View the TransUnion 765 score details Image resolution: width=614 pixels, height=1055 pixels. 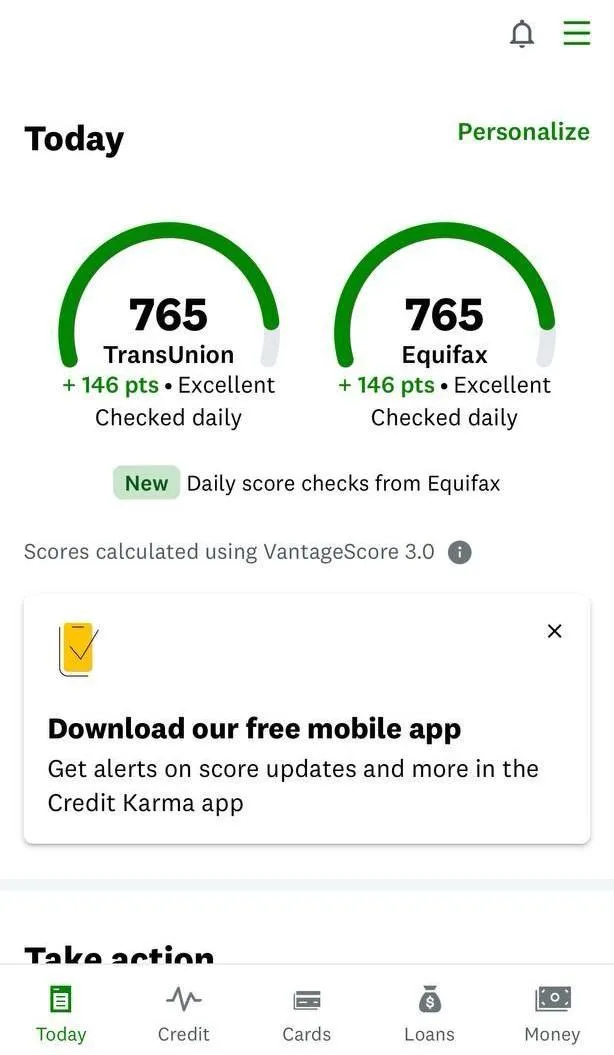[169, 326]
